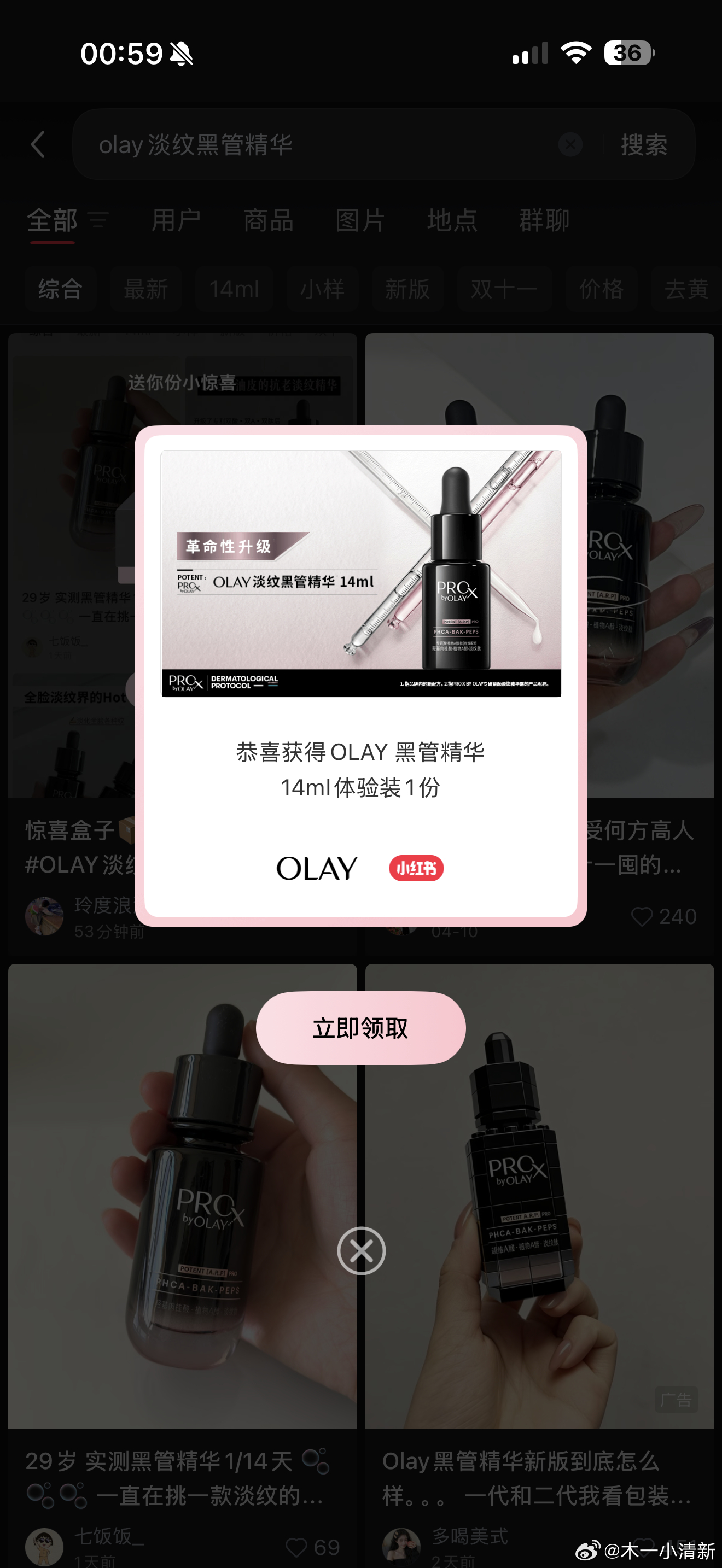722x1568 pixels.
Task: Tap the 搜索 search button
Action: (643, 145)
